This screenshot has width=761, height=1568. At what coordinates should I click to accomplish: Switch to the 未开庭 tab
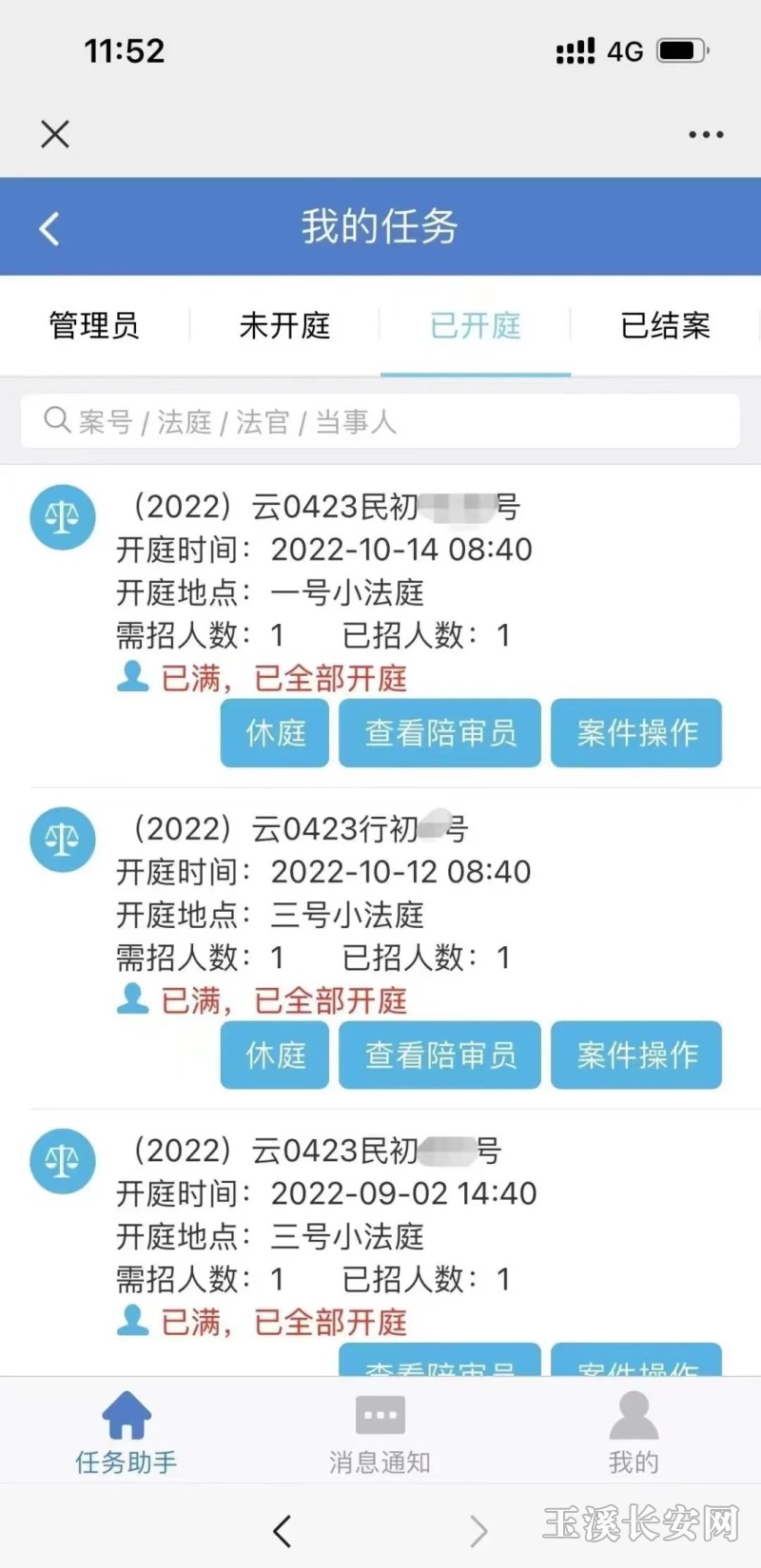click(x=284, y=325)
